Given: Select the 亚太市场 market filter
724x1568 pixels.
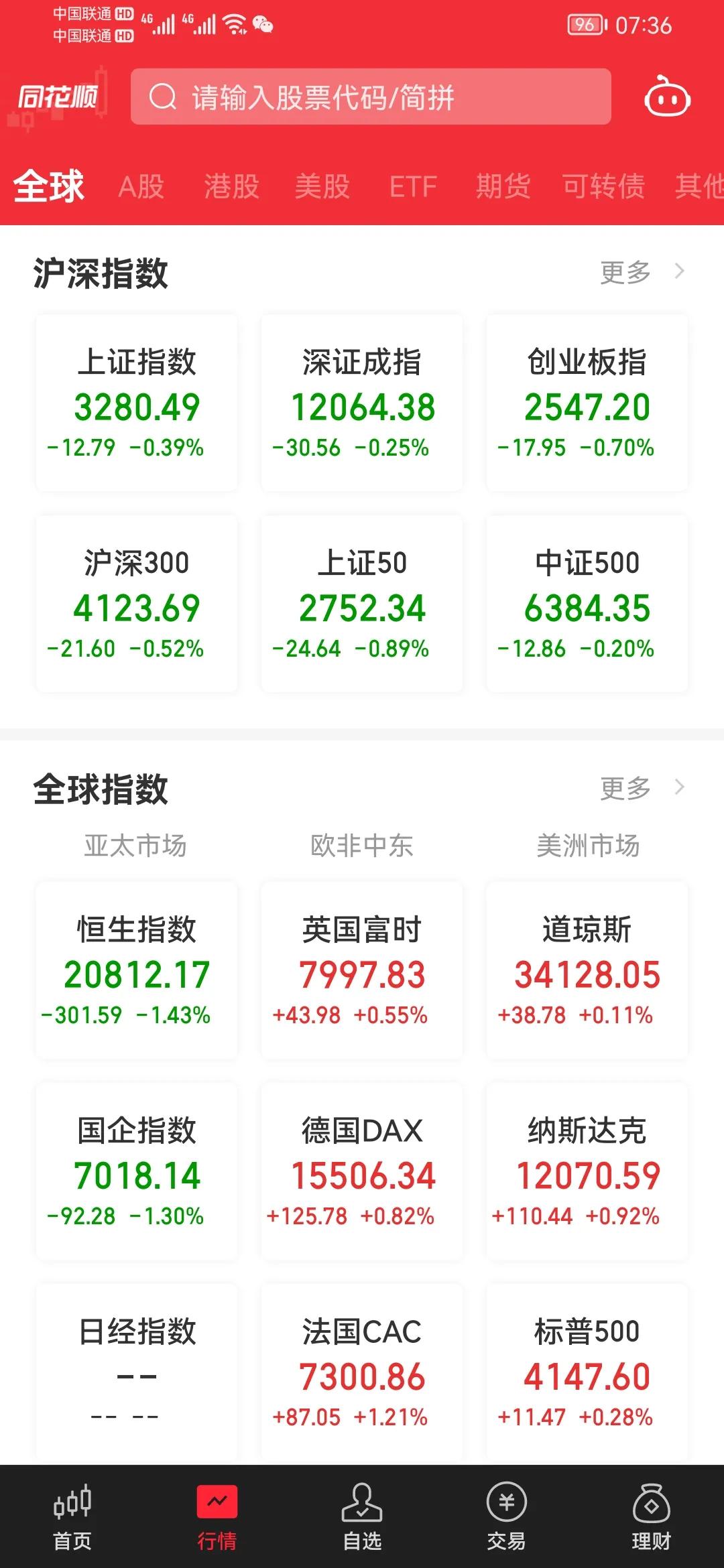Looking at the screenshot, I should tap(137, 845).
